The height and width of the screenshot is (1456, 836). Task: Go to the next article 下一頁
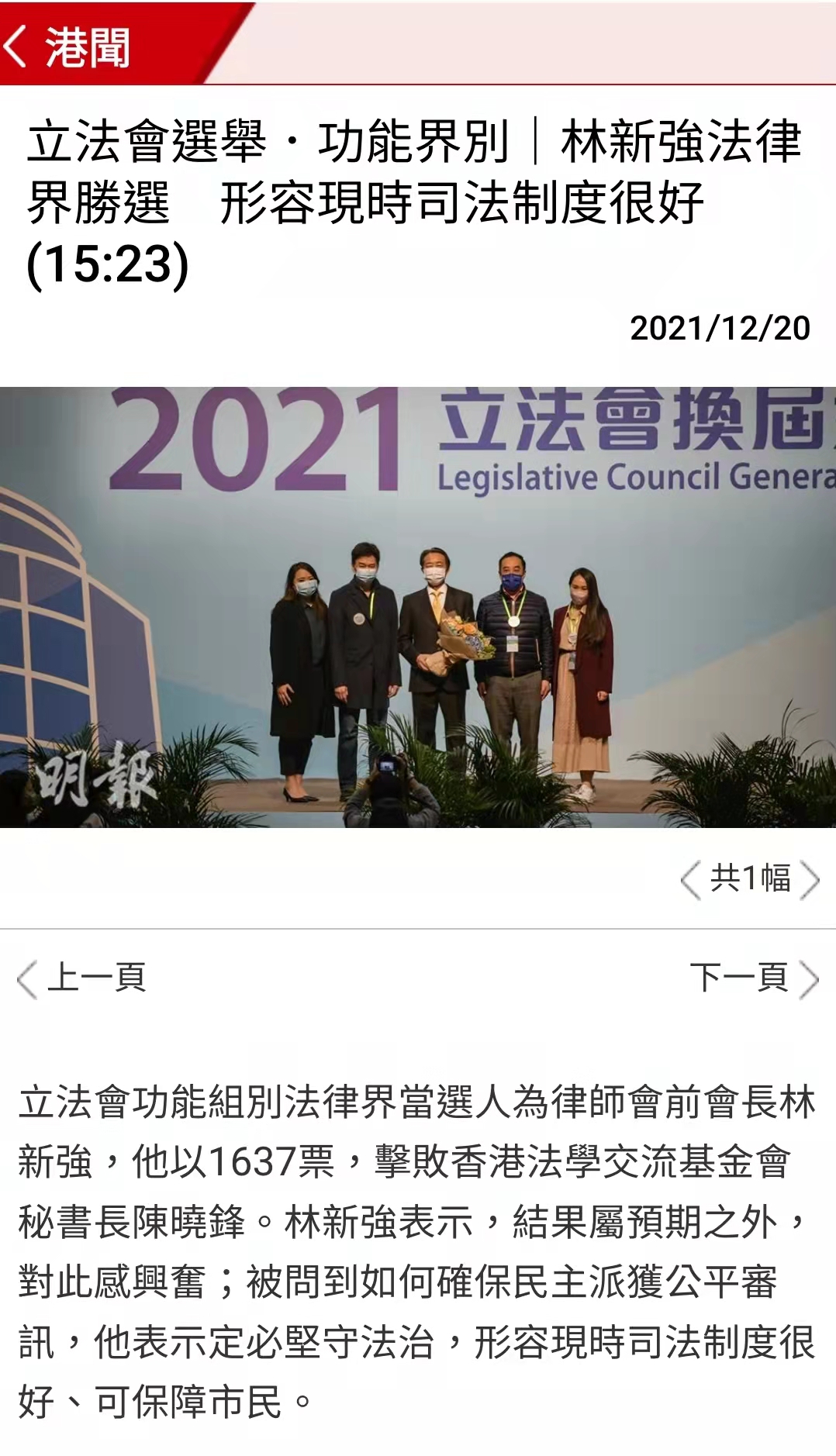(753, 978)
